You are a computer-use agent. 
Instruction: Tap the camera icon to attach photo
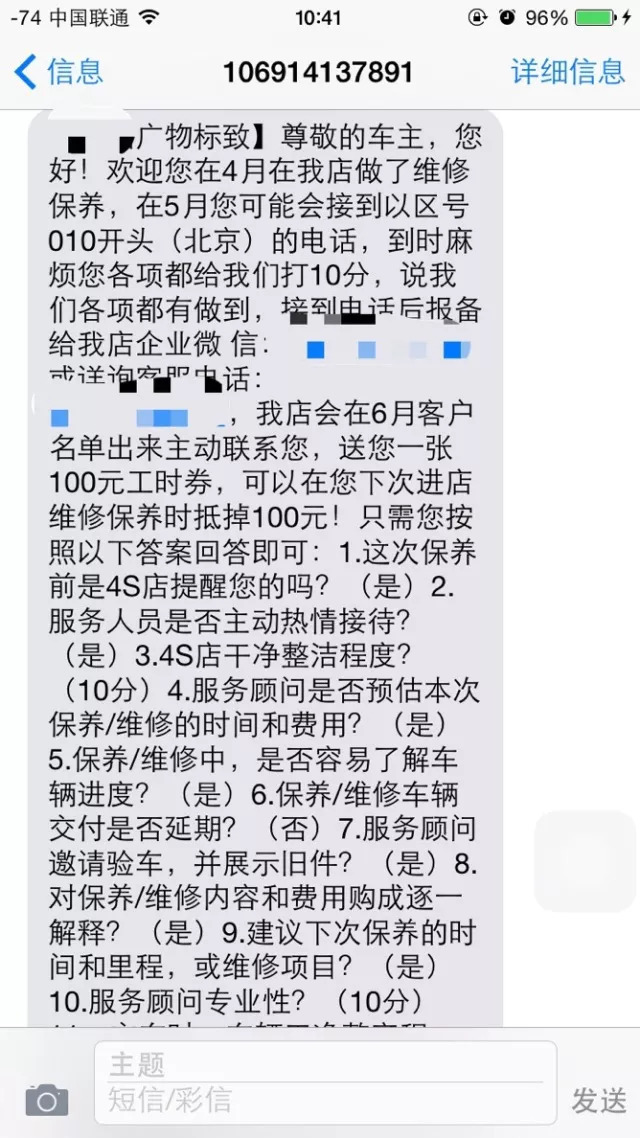(46, 1100)
